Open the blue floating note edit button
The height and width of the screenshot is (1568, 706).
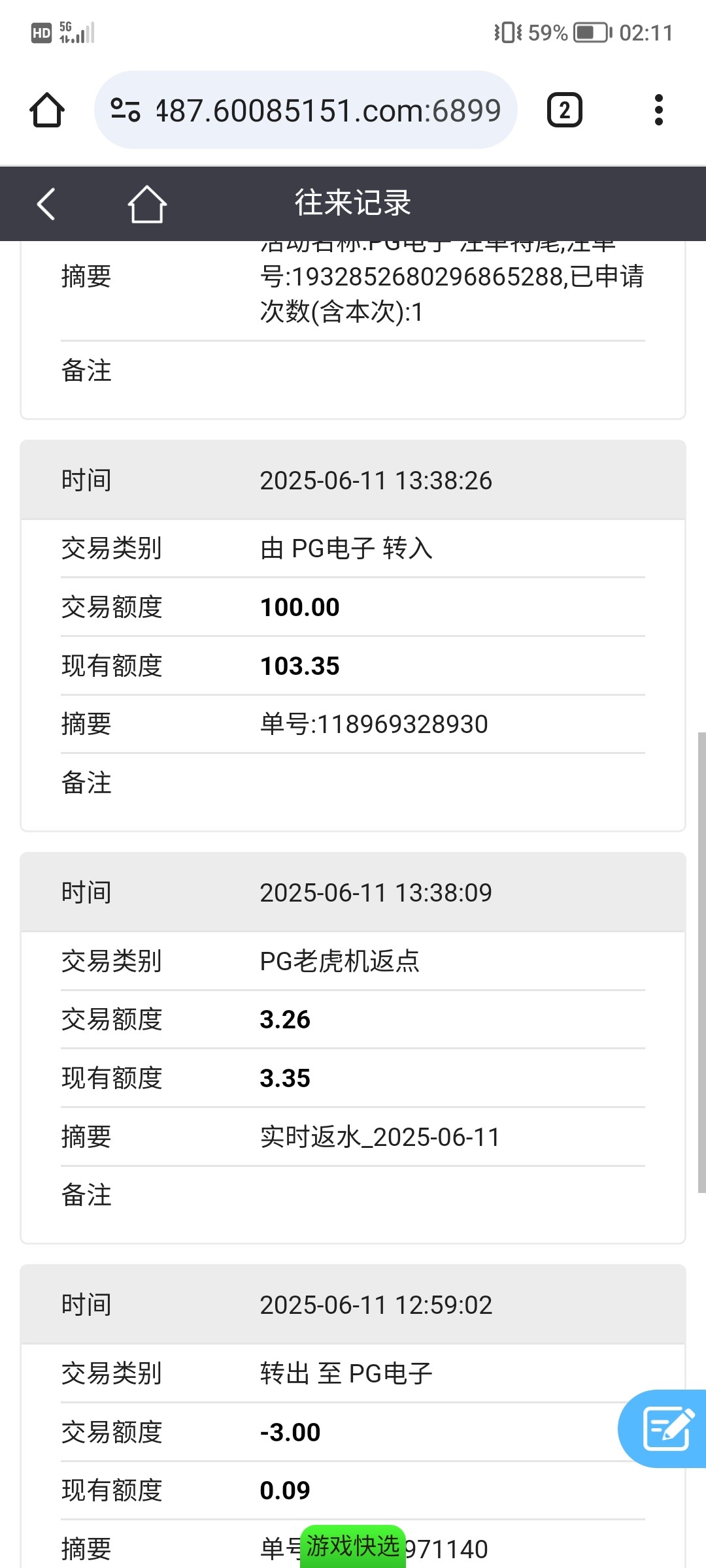pos(667,1428)
